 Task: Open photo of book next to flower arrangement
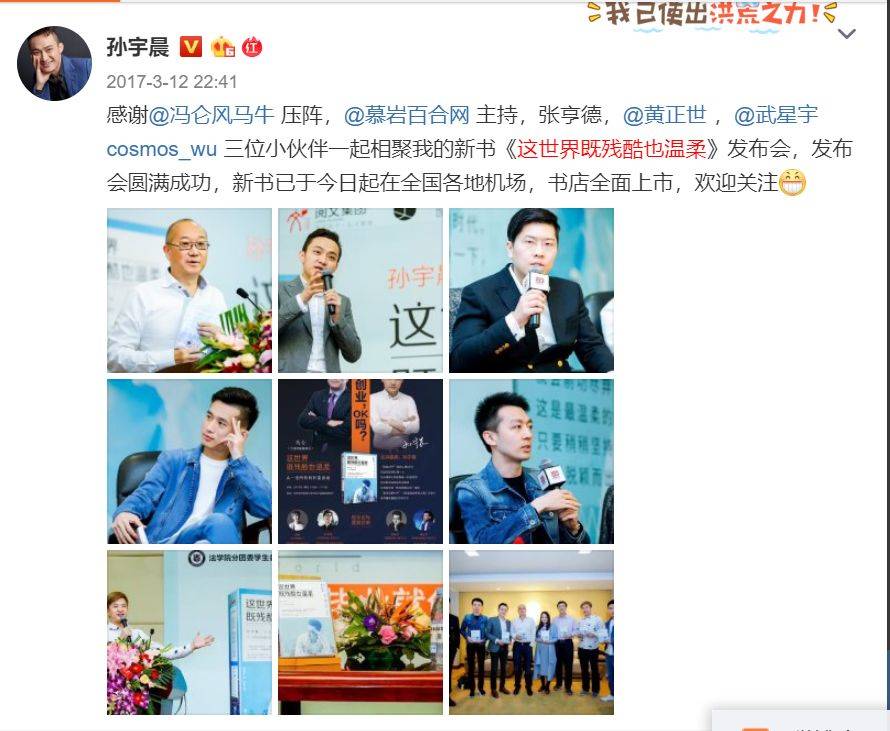click(x=360, y=632)
